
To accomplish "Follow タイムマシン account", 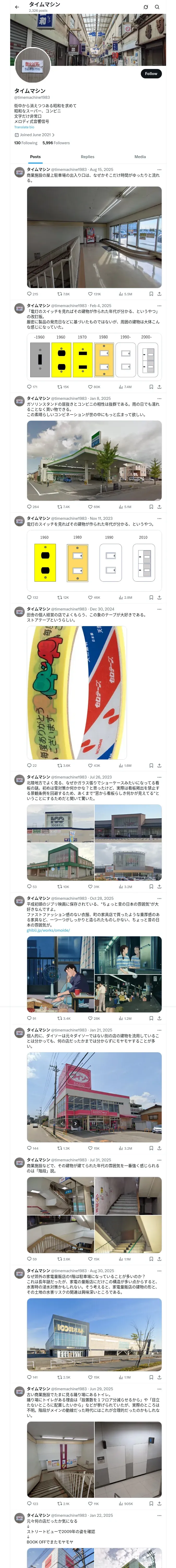I will point(151,74).
